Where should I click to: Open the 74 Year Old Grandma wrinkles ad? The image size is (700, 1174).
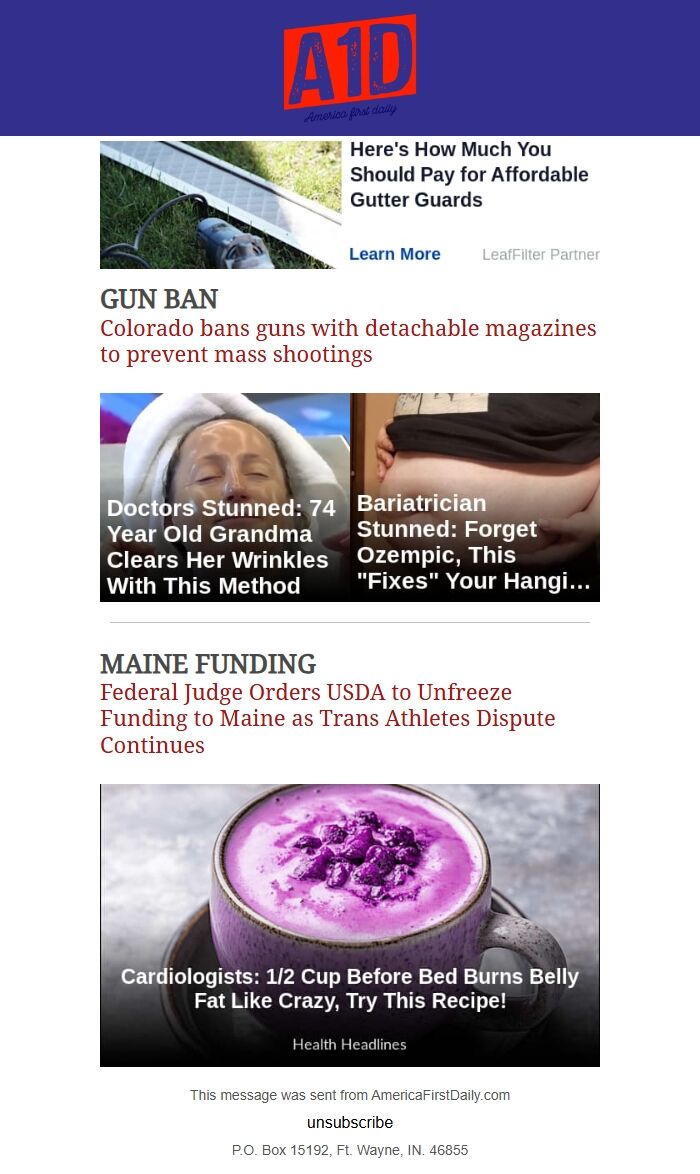(224, 497)
